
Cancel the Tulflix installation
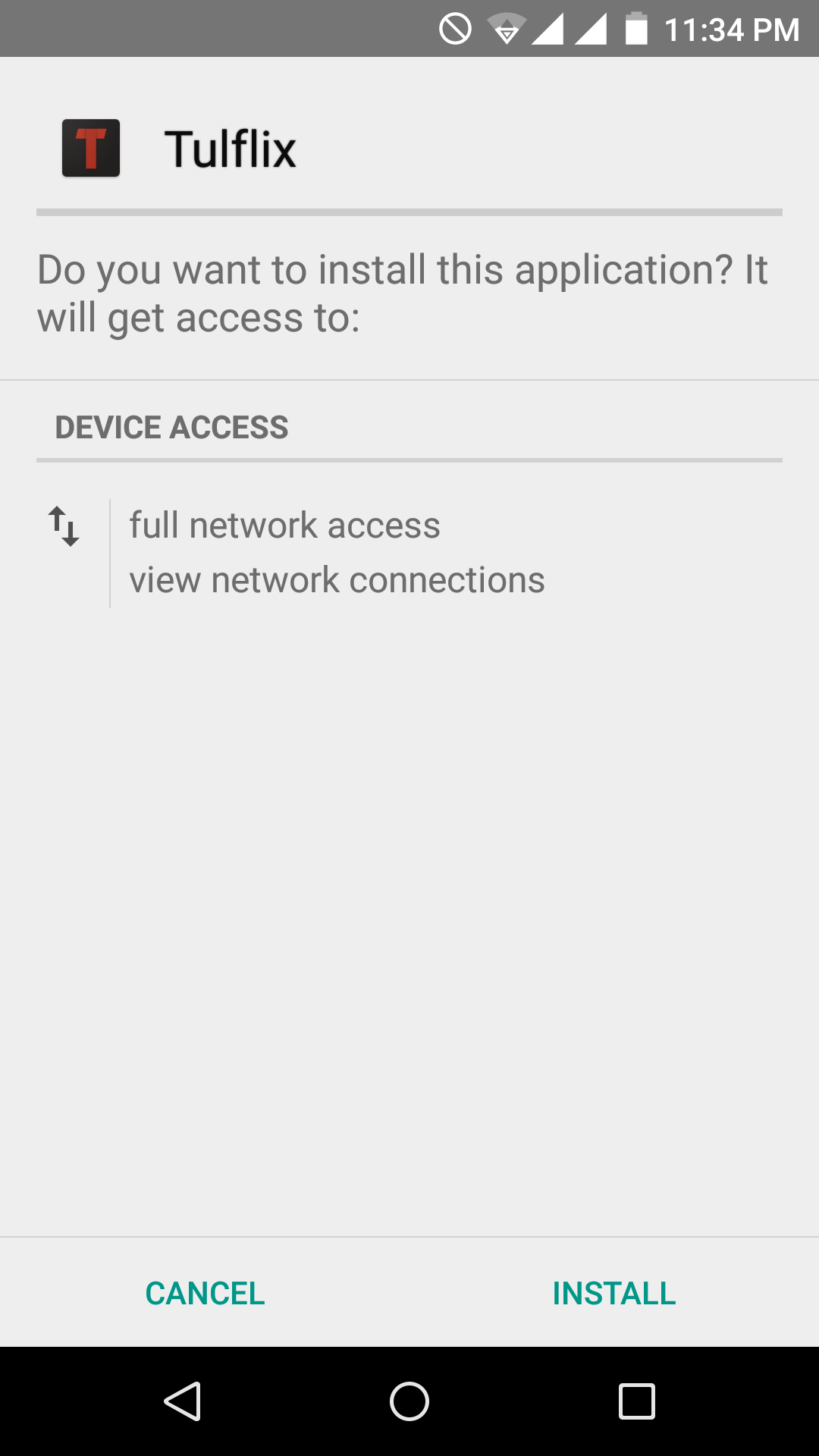205,1293
